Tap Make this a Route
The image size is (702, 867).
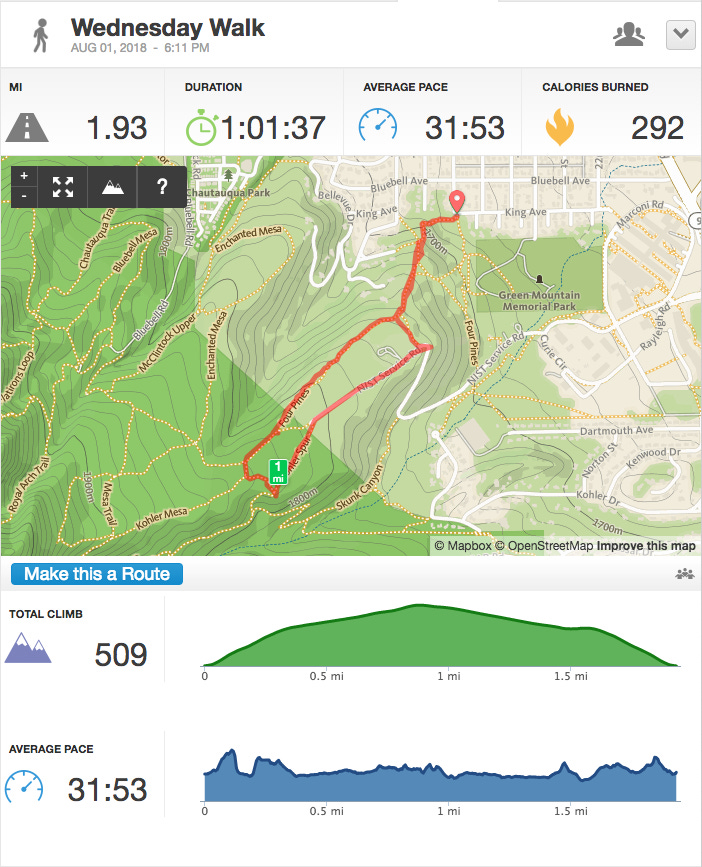[97, 574]
